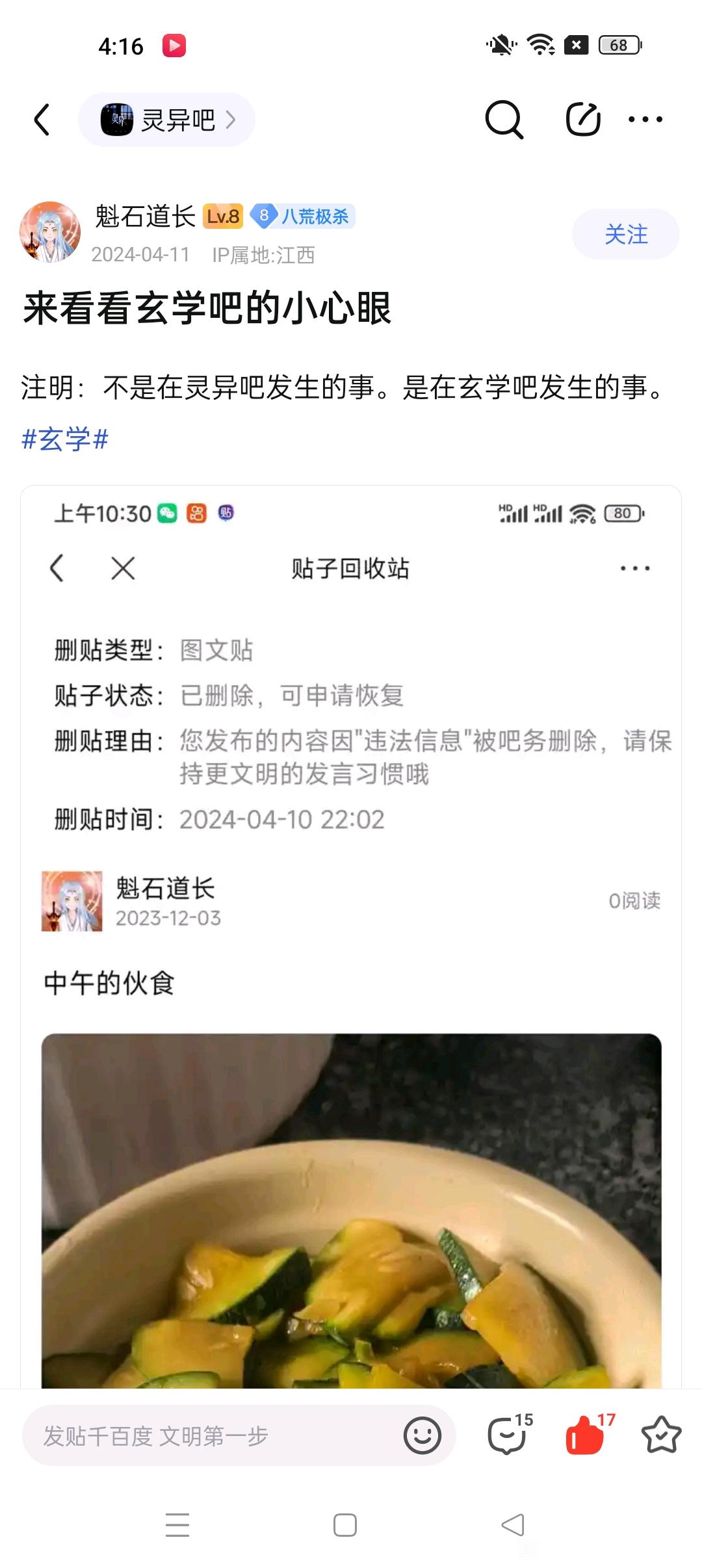
Task: Share this post
Action: coord(582,120)
